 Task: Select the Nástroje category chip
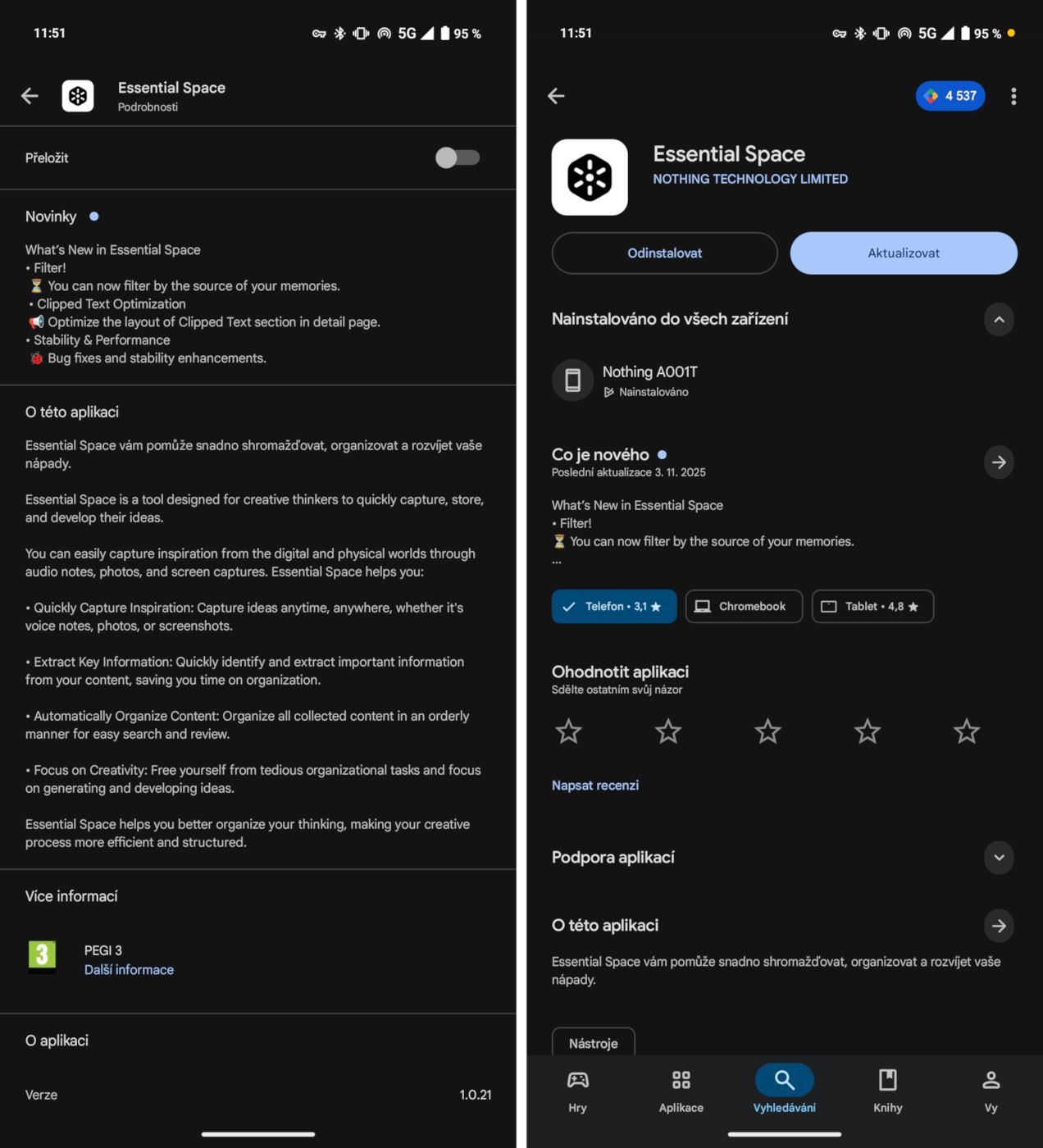click(593, 1043)
